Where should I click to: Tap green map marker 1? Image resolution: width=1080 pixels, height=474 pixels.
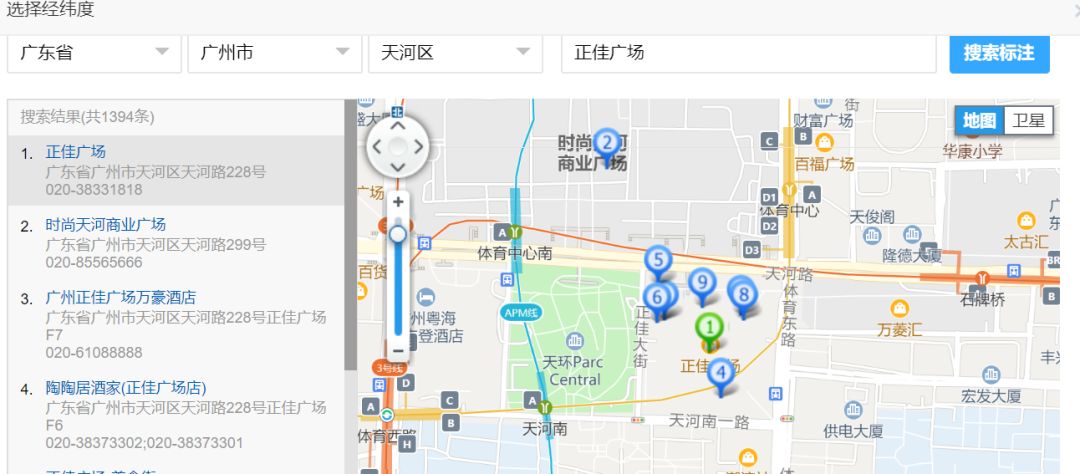[709, 327]
